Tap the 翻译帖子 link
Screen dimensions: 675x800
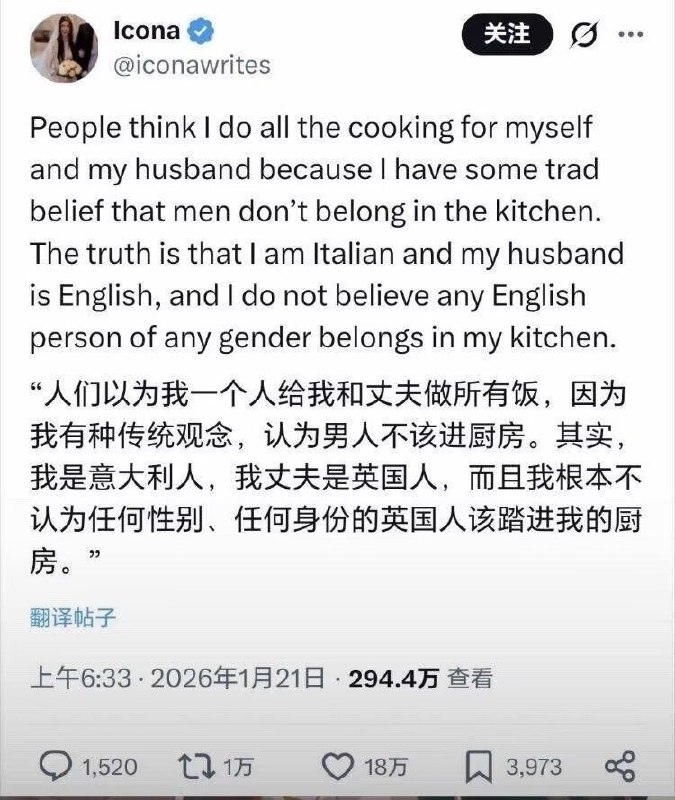(73, 617)
